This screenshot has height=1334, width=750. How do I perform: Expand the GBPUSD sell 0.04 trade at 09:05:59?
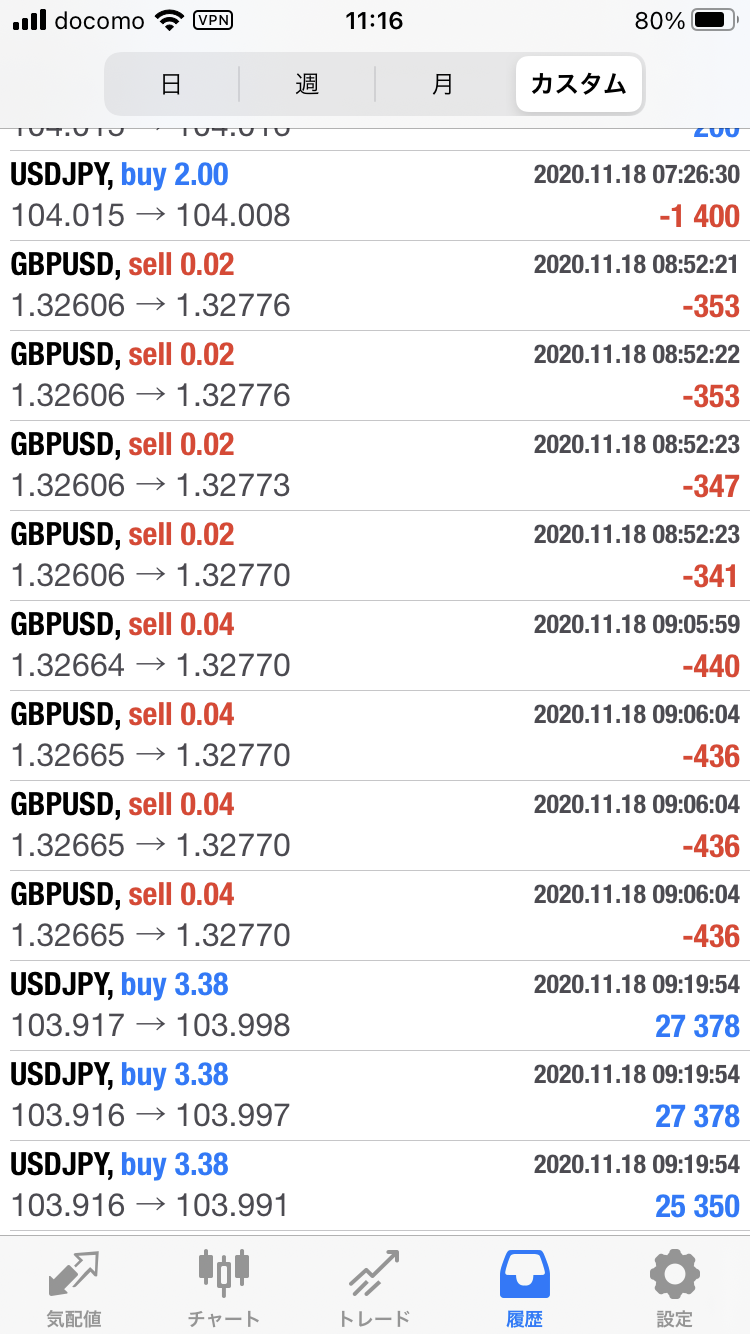375,646
